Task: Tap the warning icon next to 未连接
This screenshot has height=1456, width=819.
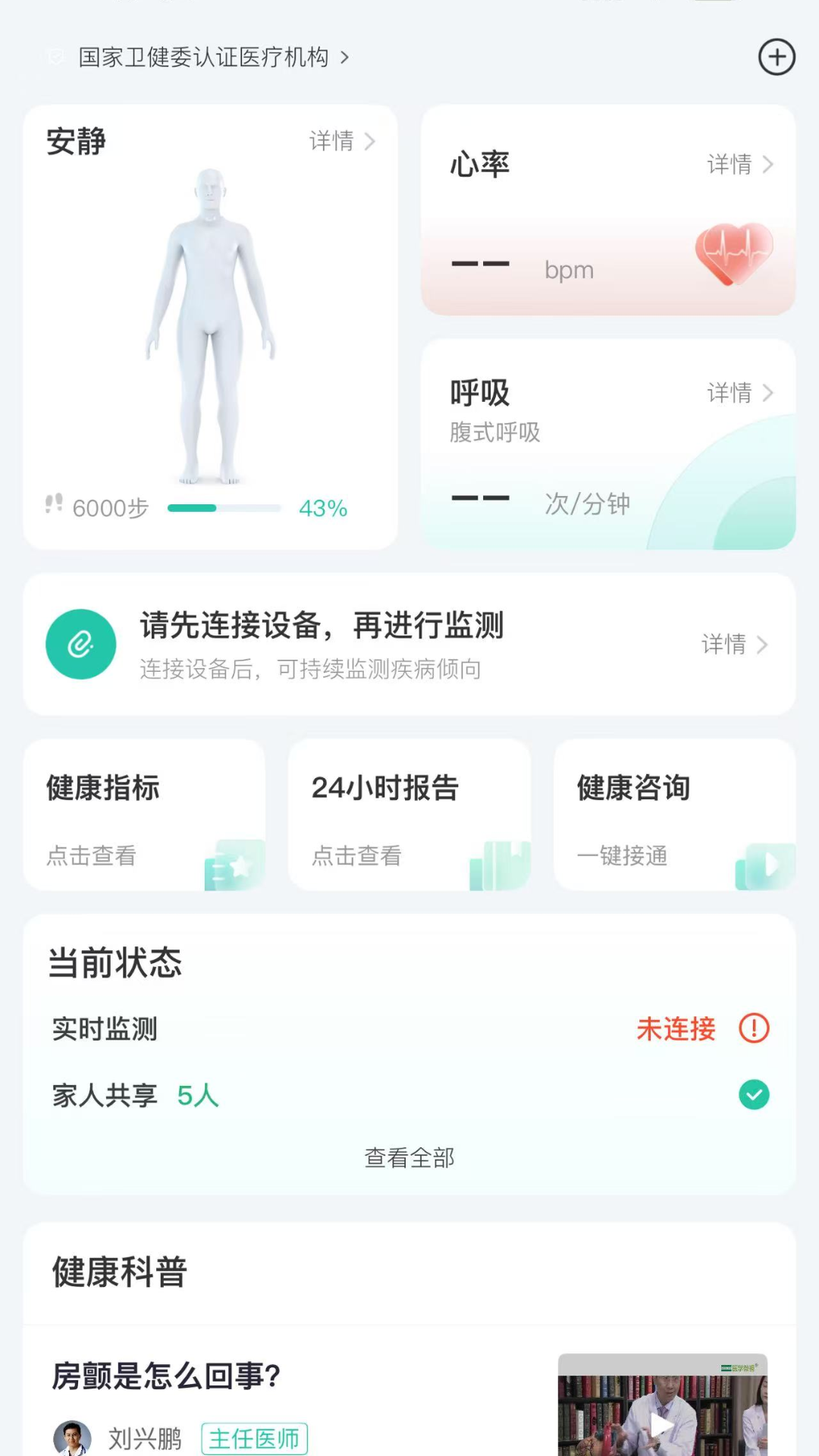Action: [x=753, y=1029]
